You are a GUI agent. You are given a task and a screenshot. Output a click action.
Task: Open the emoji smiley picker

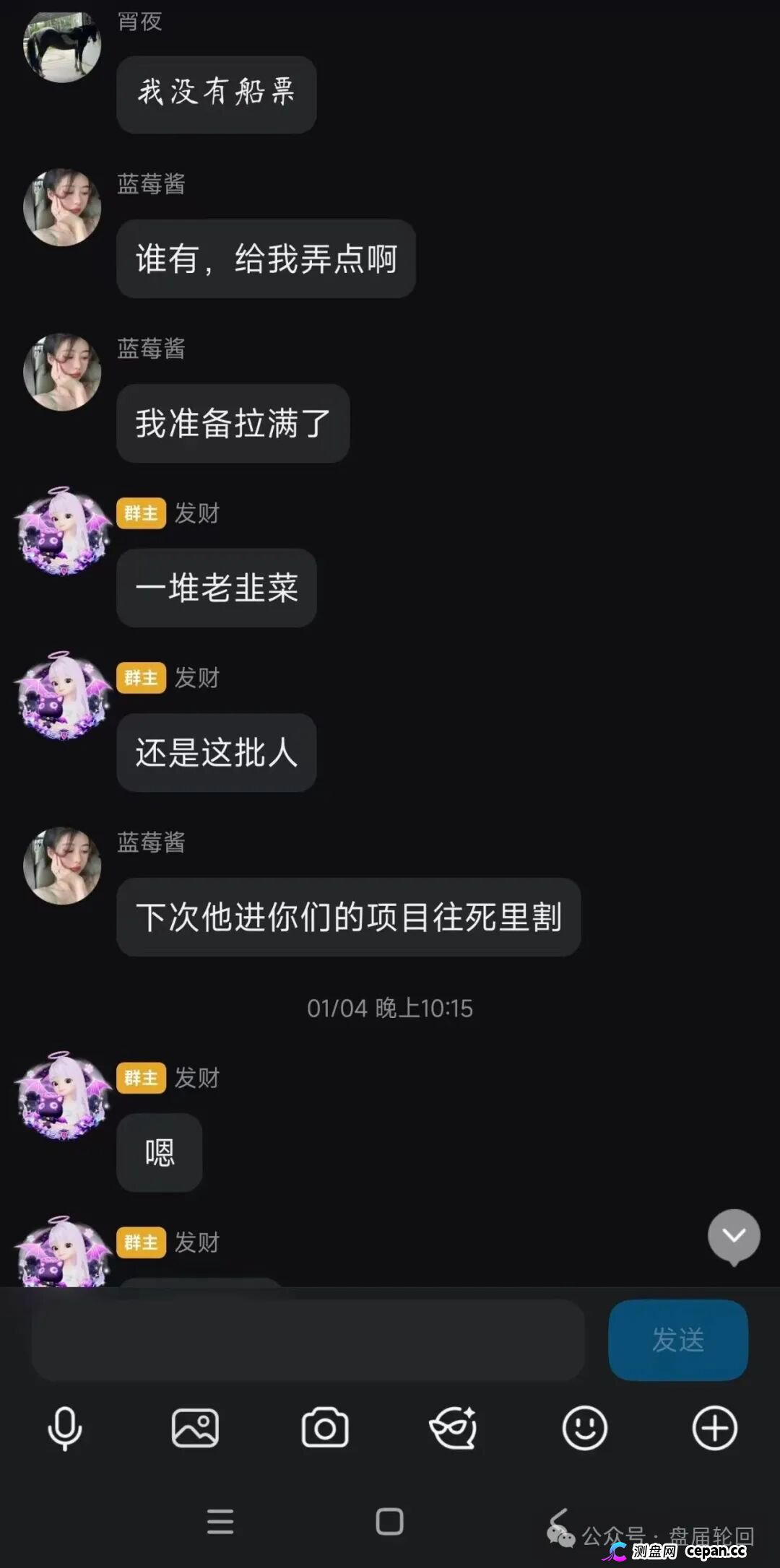click(584, 1428)
